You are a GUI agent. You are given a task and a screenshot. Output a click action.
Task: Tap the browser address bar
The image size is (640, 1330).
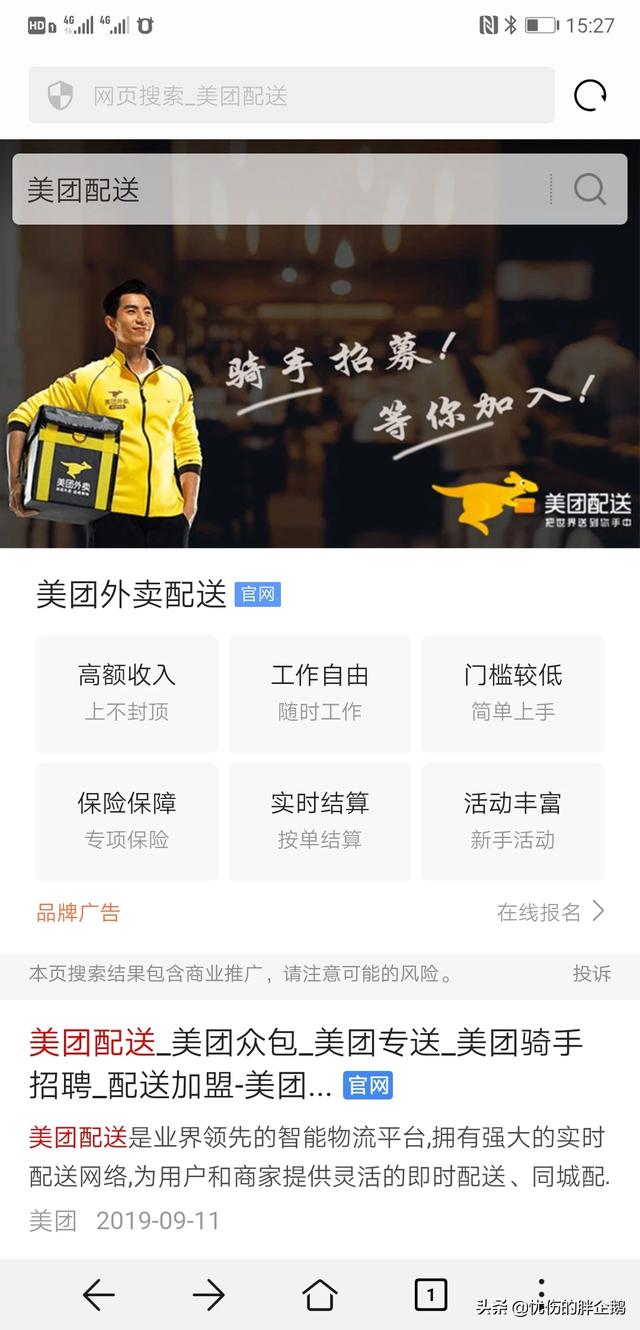[x=290, y=96]
